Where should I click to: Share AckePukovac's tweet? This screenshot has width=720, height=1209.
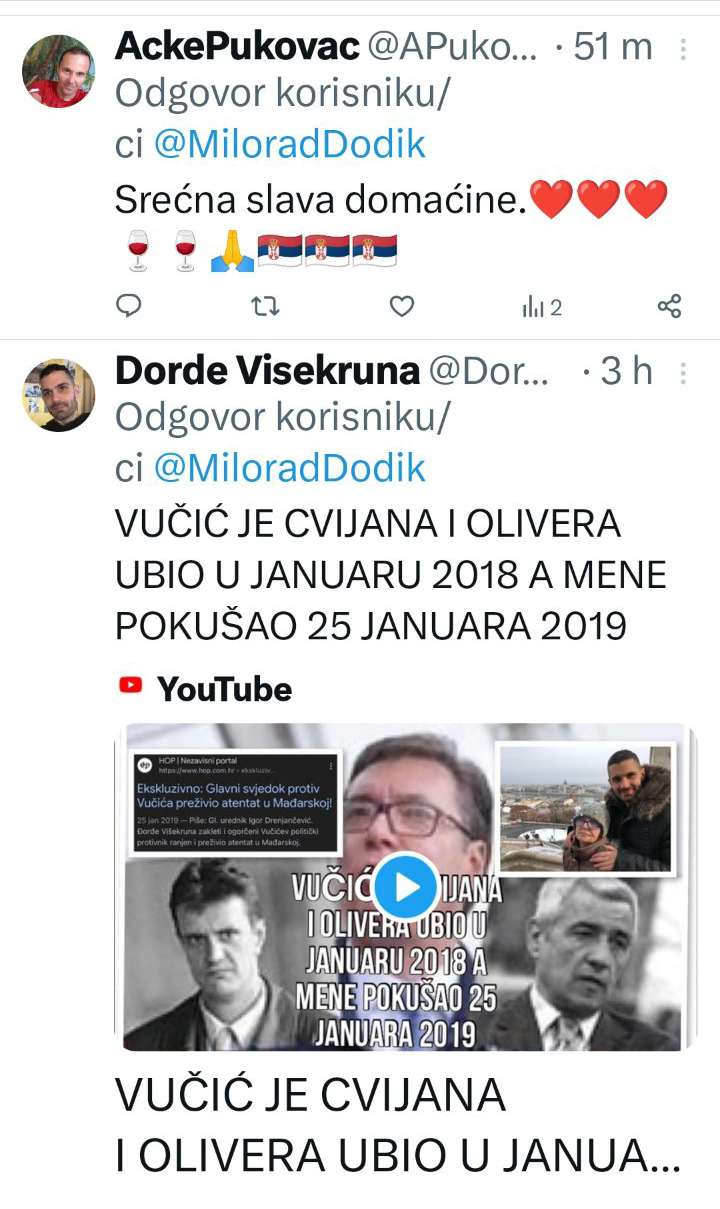tap(669, 306)
